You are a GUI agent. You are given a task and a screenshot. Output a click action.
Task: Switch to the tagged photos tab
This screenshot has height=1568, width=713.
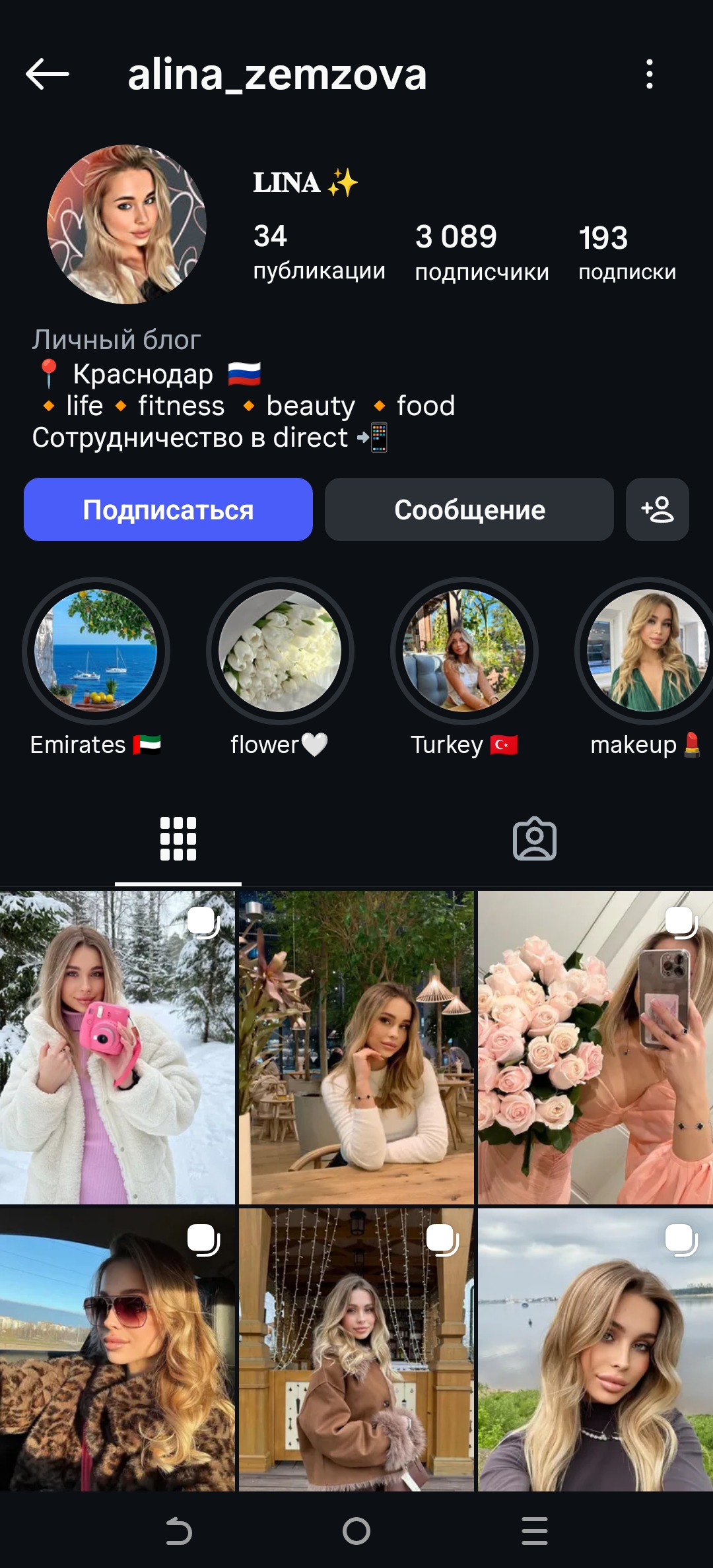tap(535, 839)
